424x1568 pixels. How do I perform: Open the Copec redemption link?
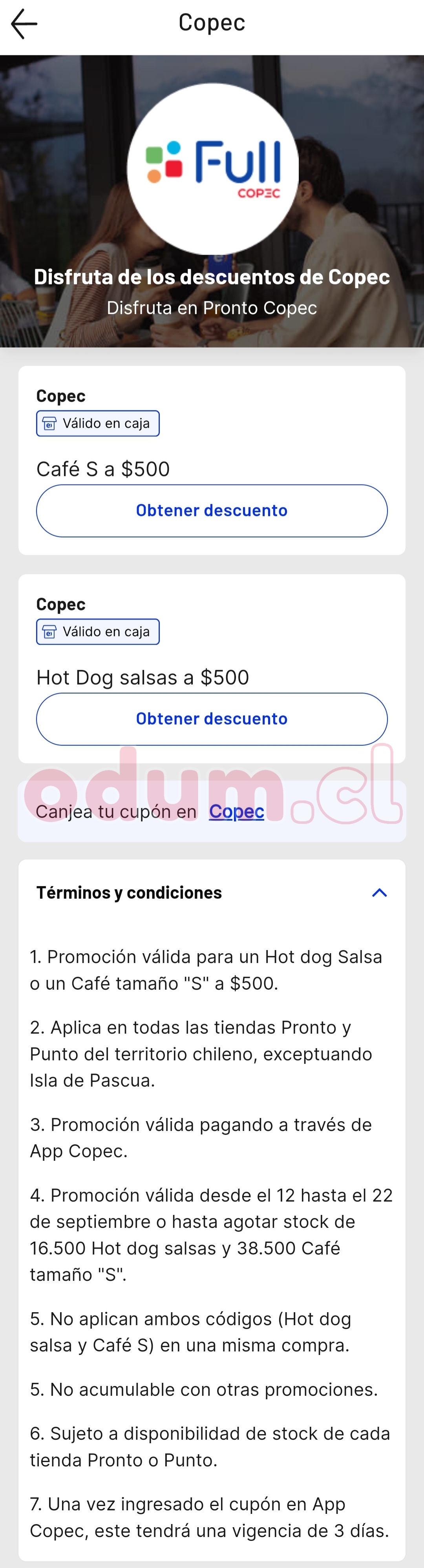pyautogui.click(x=236, y=811)
